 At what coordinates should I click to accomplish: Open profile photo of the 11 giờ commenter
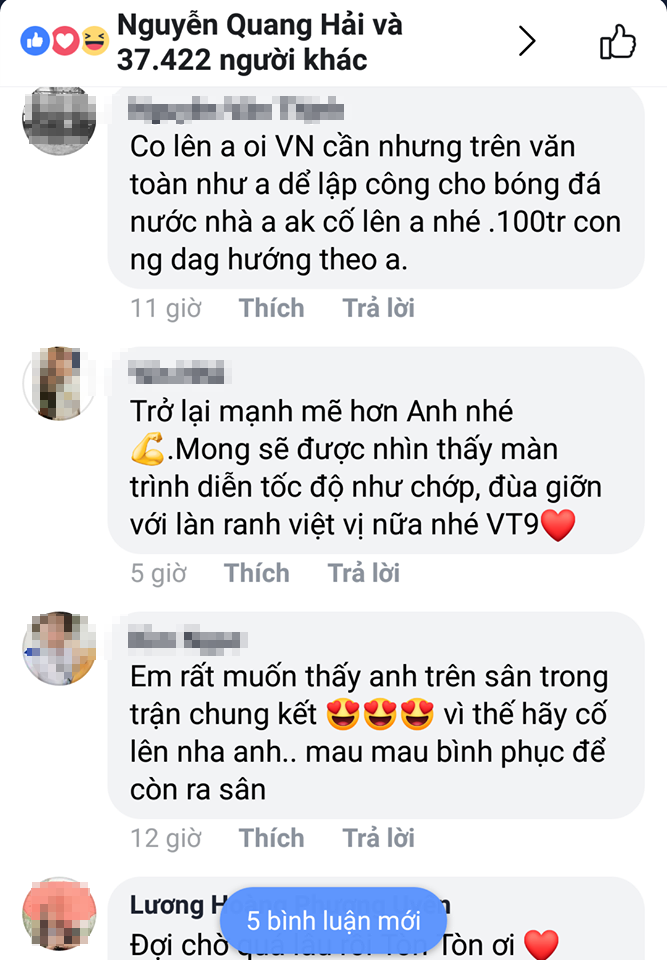coord(59,120)
